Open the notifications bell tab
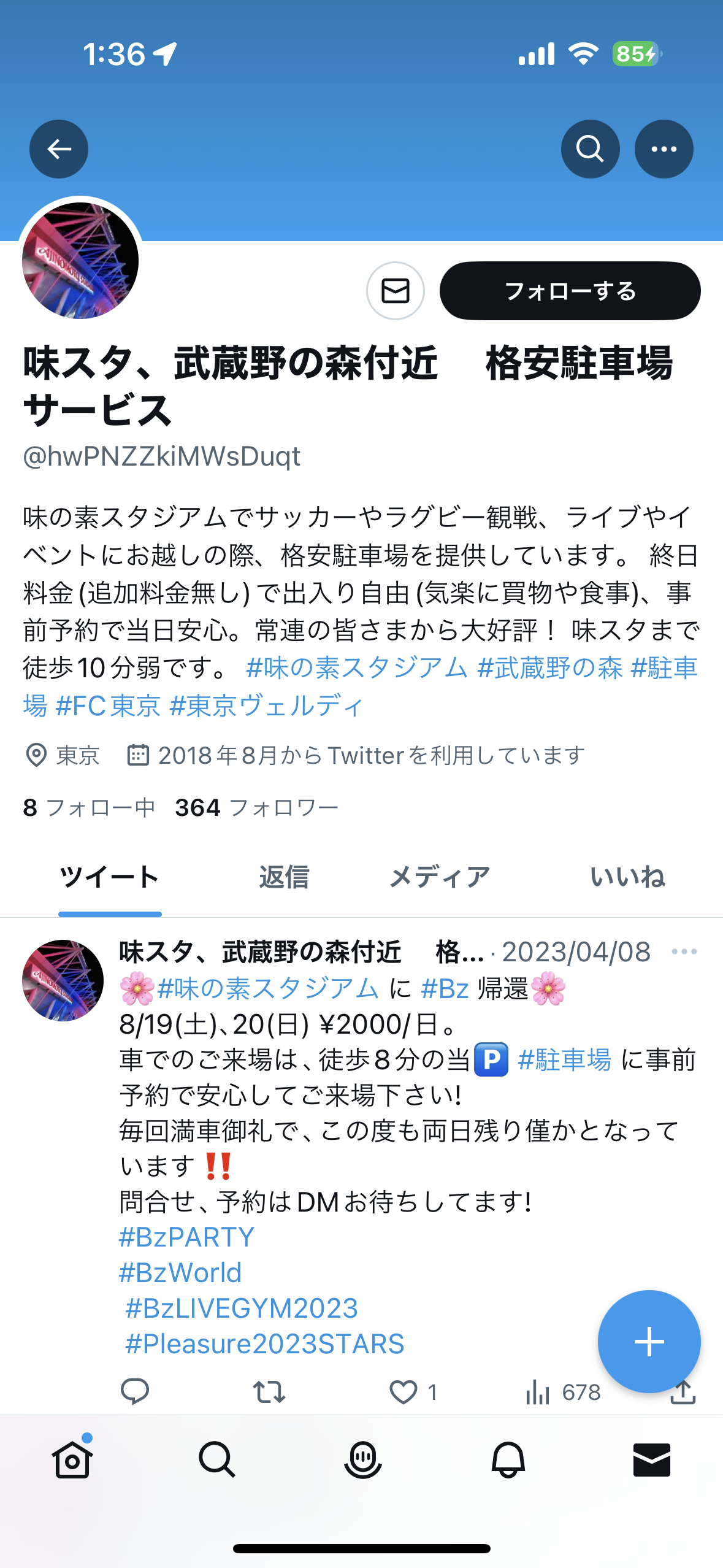Screen dimensions: 723x1568 click(508, 1459)
